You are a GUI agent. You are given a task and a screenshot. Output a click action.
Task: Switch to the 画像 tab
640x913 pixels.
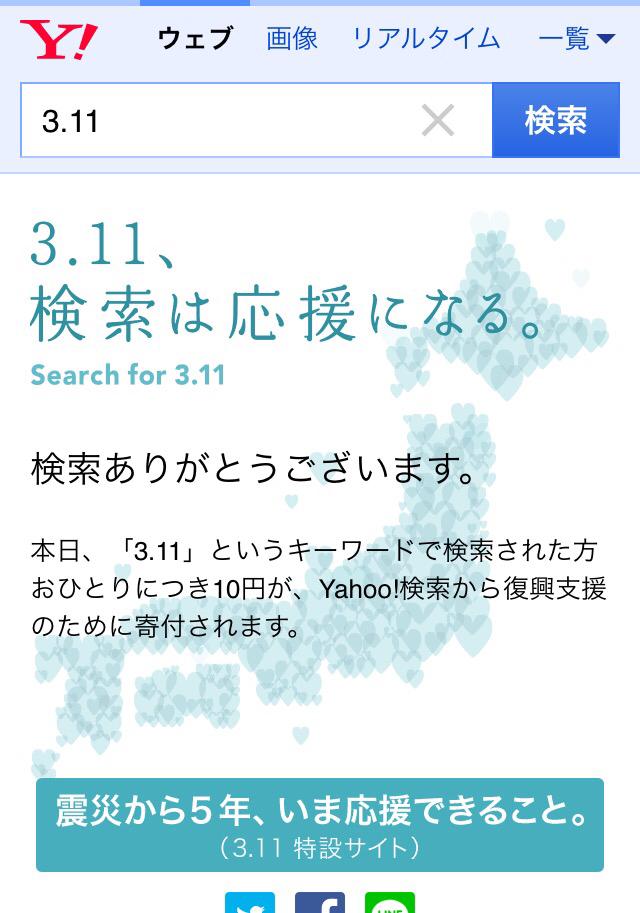point(292,39)
